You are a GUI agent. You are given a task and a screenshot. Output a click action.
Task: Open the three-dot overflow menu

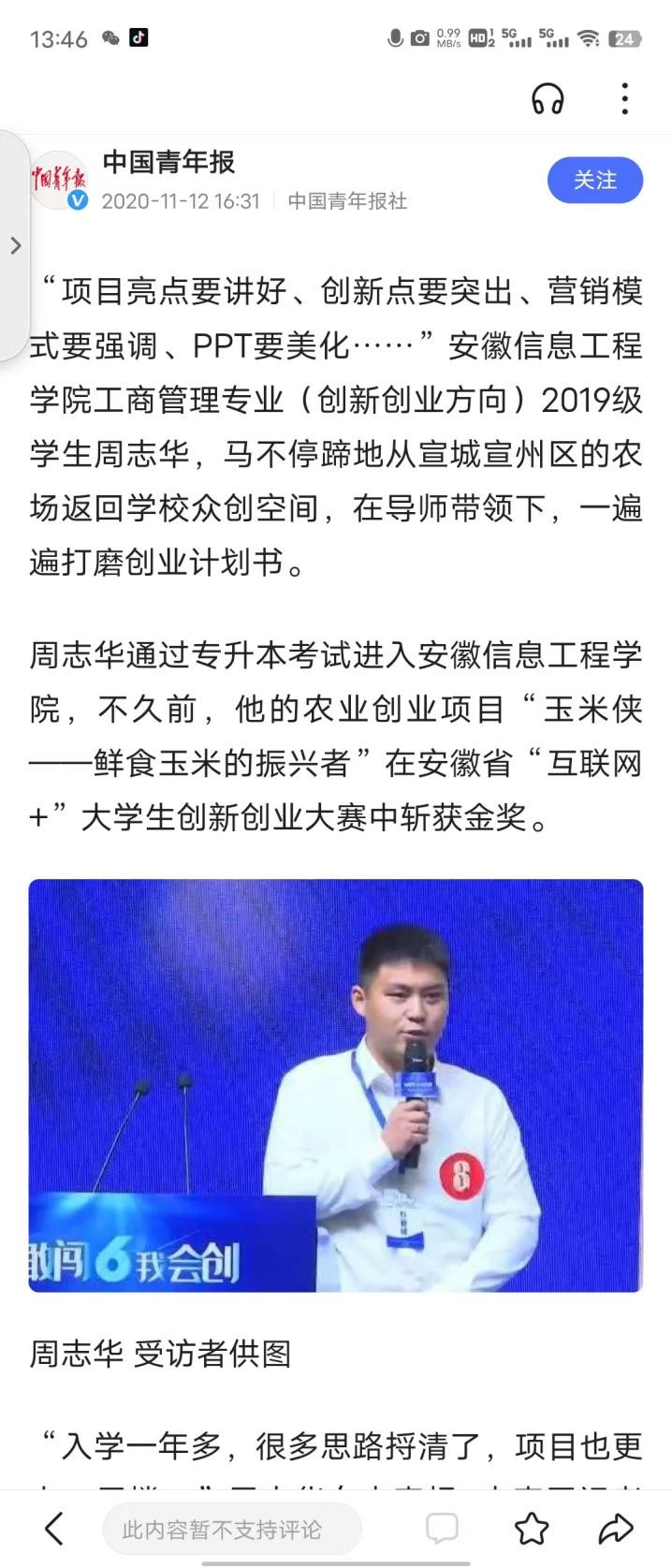(624, 98)
